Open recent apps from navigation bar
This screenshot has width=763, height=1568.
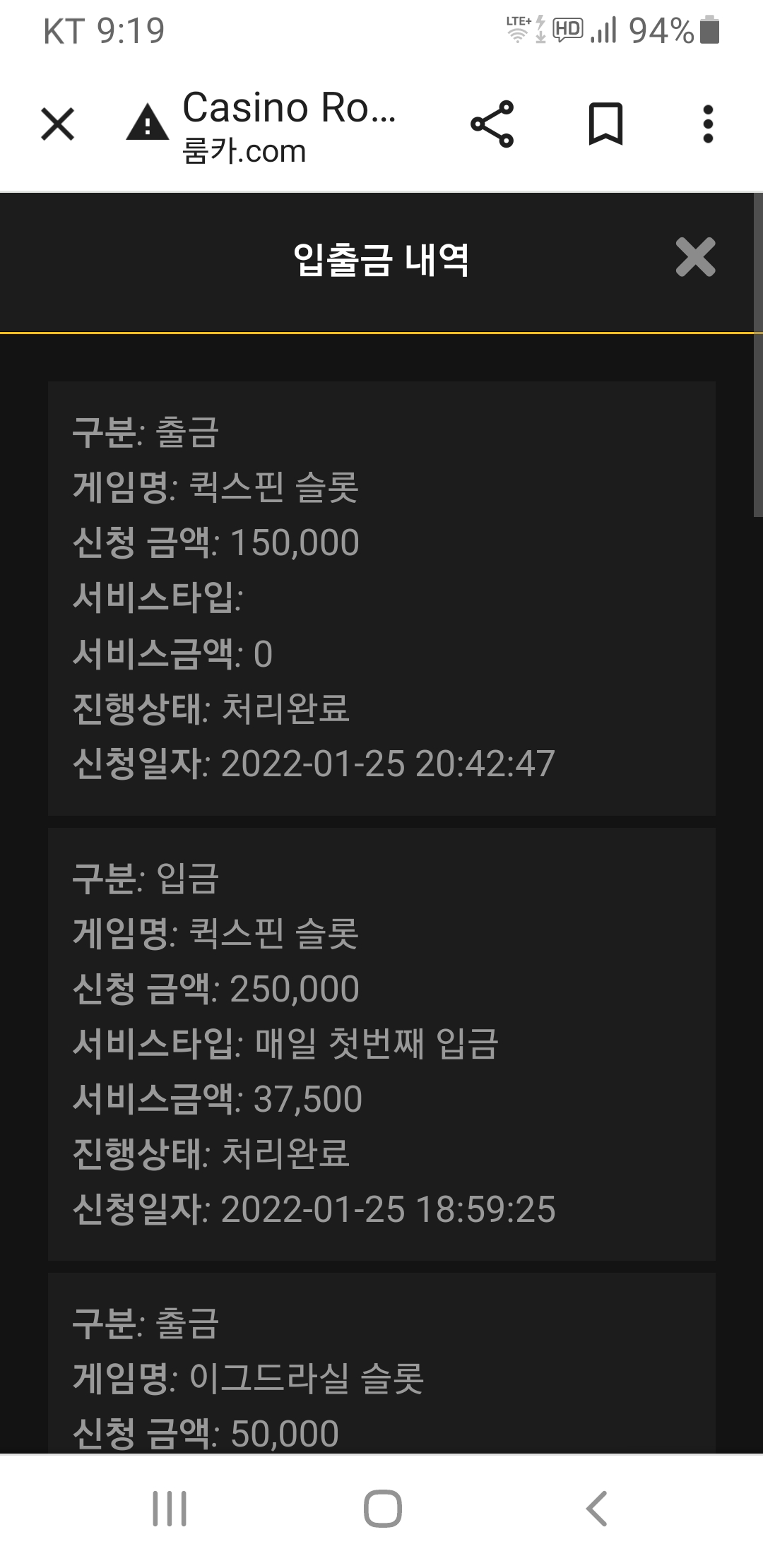tap(170, 1509)
